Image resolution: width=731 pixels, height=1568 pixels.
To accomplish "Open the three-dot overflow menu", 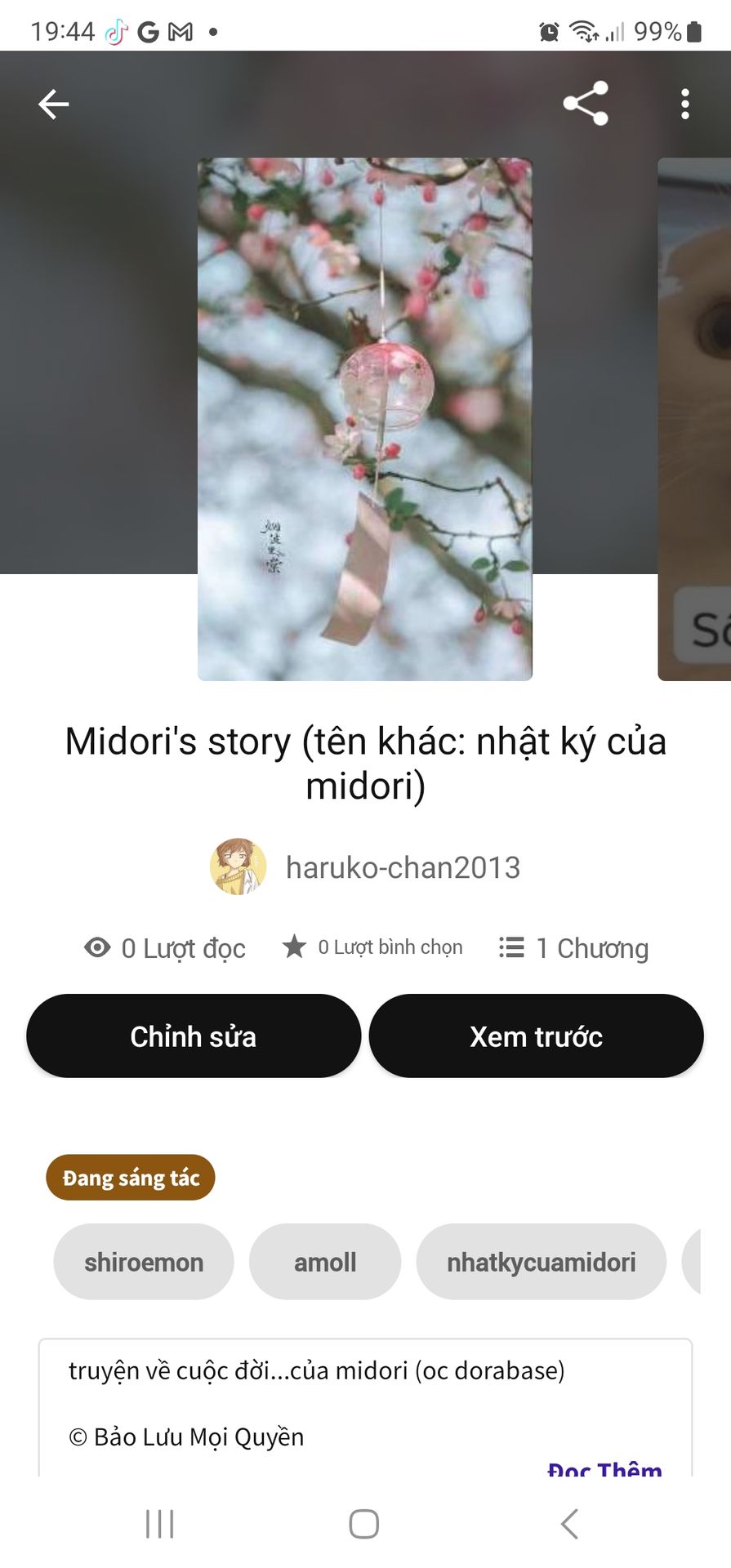I will pos(684,105).
